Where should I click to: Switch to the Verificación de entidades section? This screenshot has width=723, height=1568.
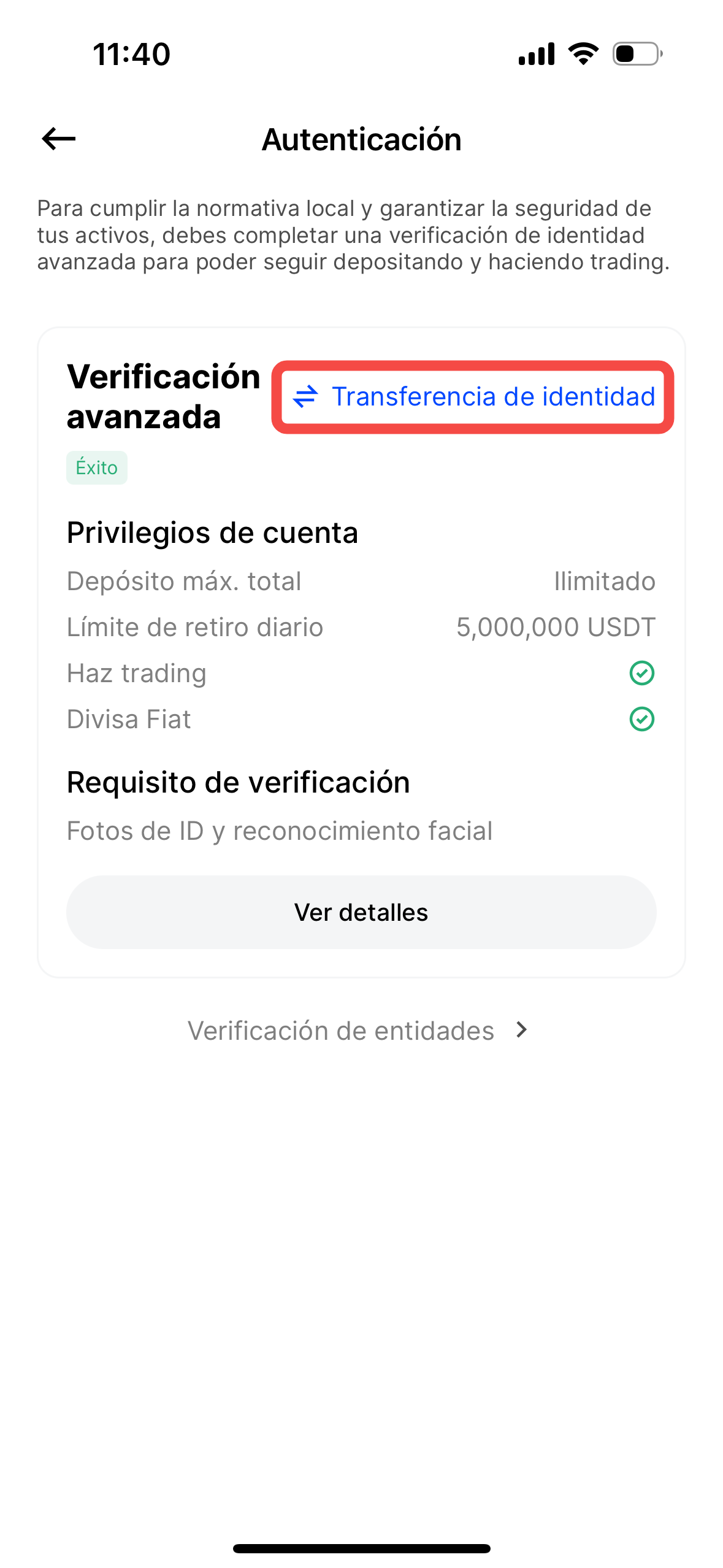click(340, 1031)
